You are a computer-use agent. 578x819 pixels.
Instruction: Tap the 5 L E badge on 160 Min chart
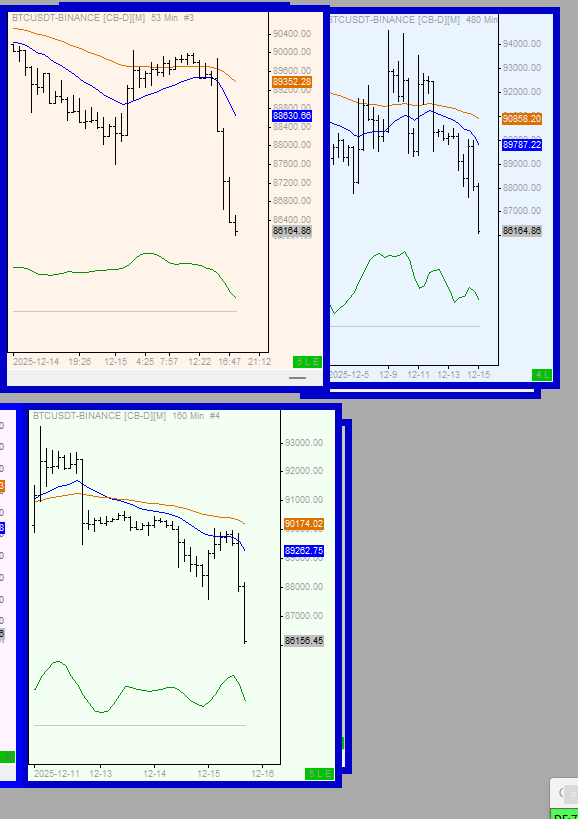(319, 774)
